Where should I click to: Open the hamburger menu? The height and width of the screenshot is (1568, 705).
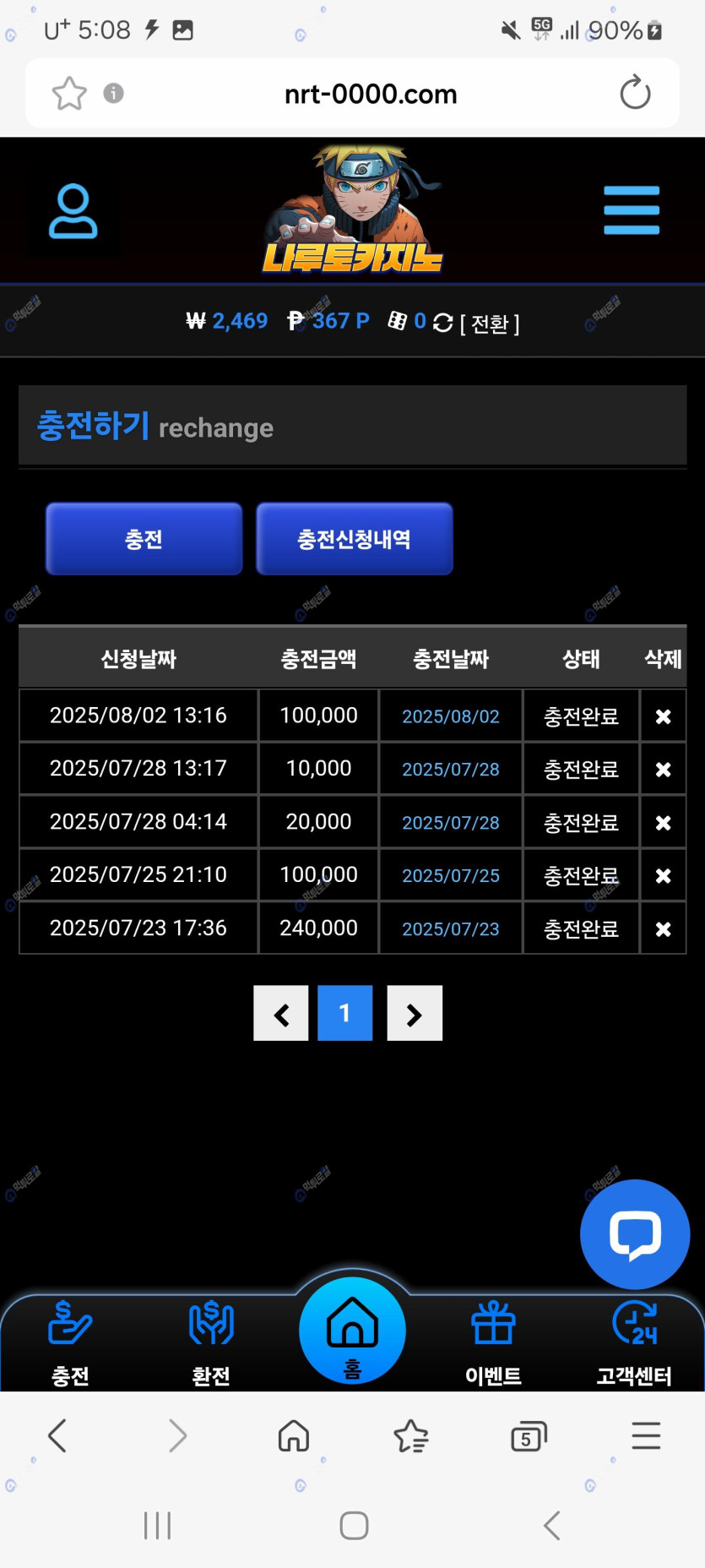coord(631,210)
